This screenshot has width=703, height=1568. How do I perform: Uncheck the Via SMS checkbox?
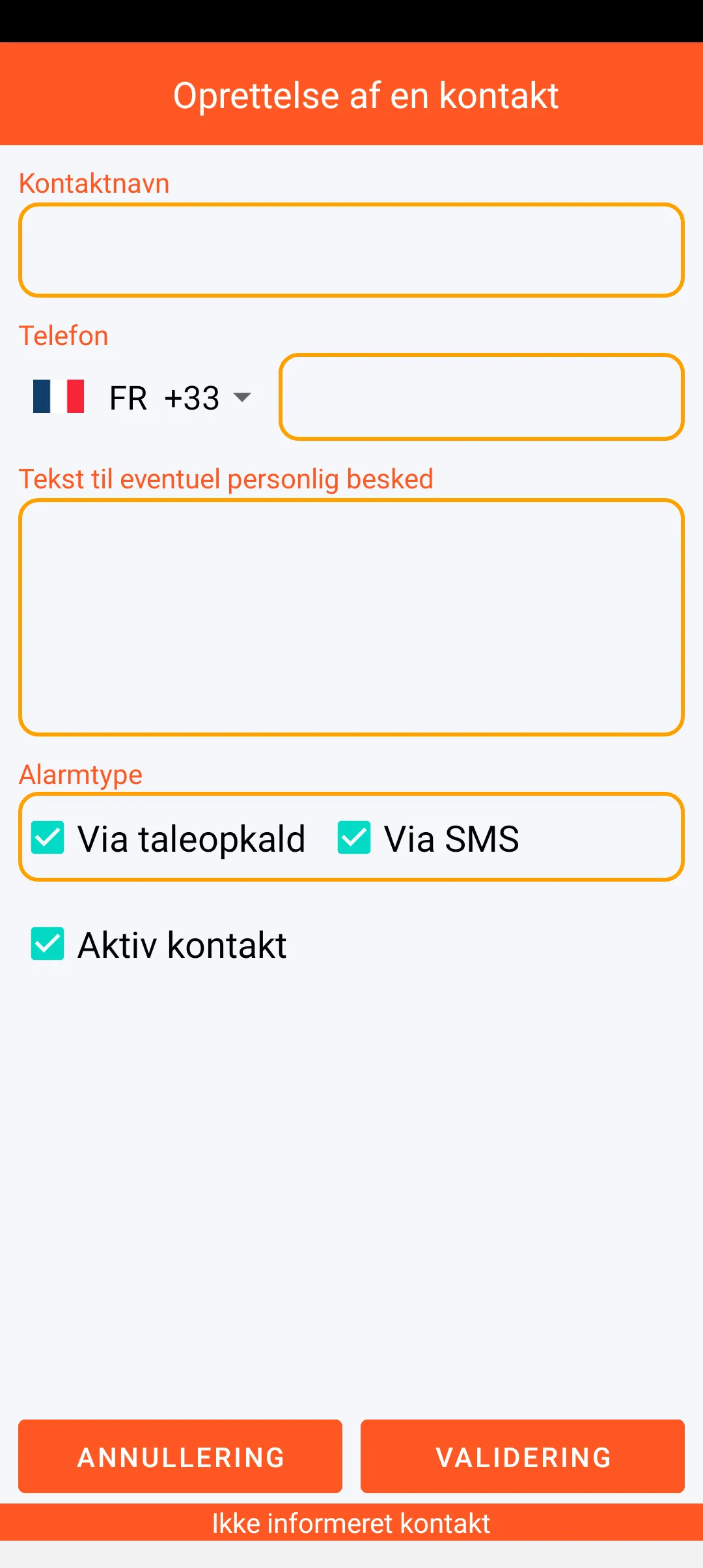pyautogui.click(x=354, y=837)
